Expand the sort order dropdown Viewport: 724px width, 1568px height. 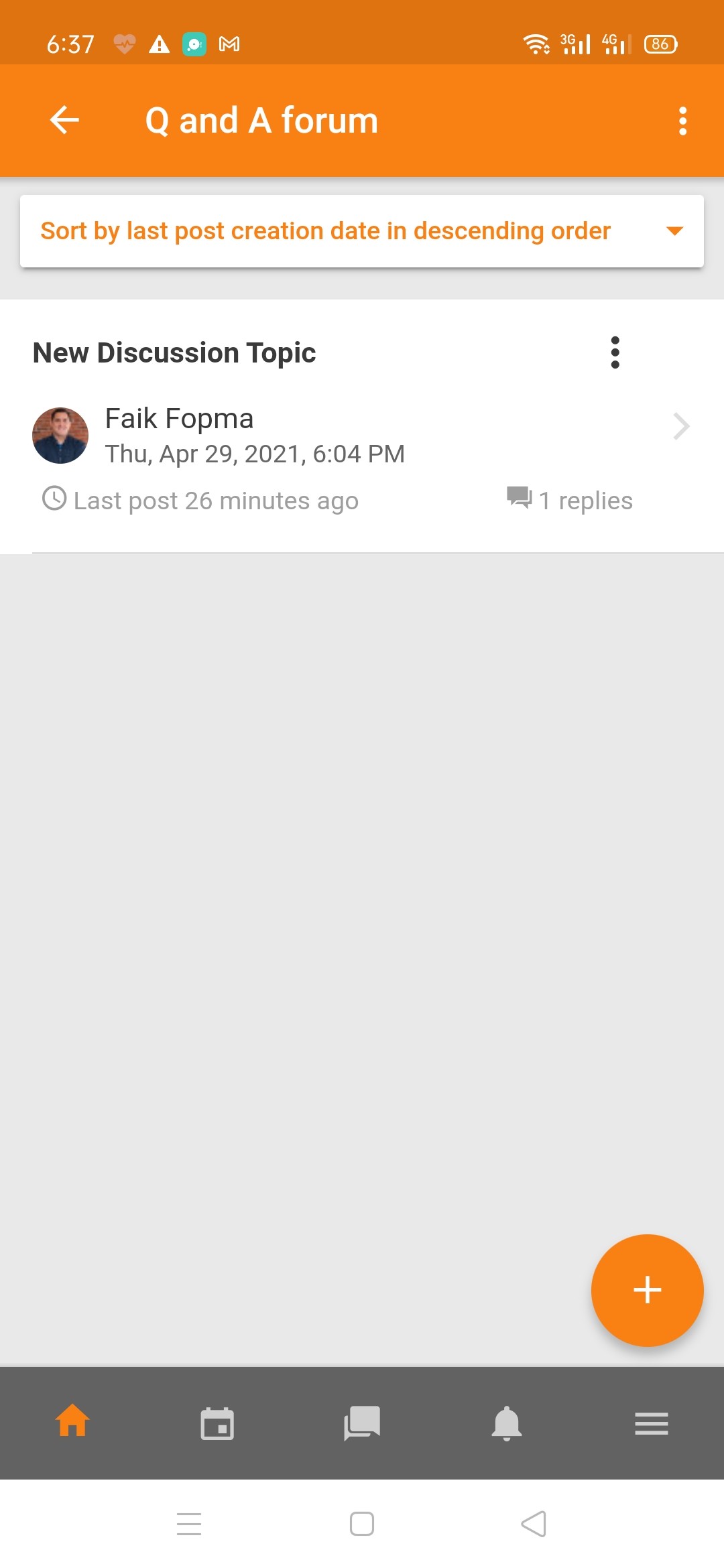pyautogui.click(x=362, y=231)
